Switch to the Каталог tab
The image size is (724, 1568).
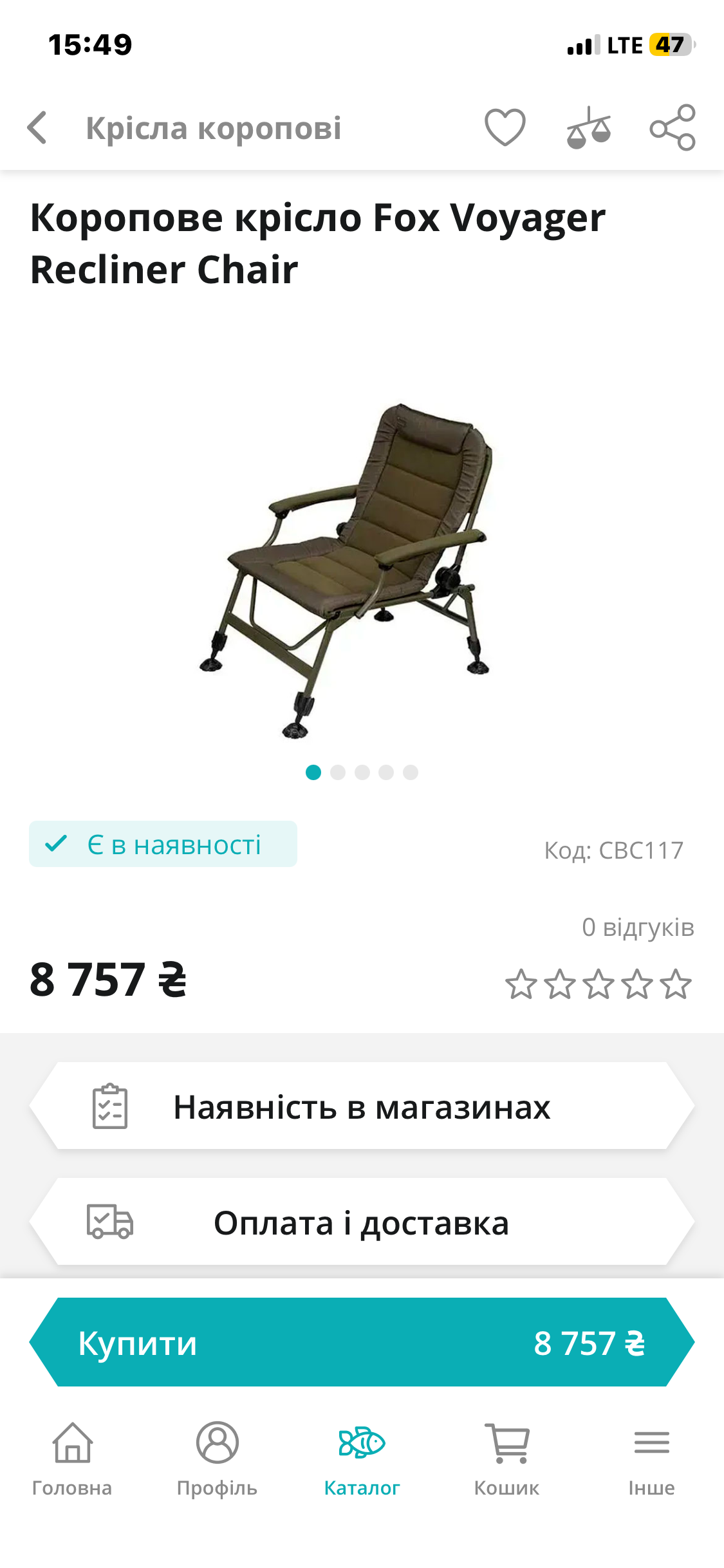point(362,1474)
